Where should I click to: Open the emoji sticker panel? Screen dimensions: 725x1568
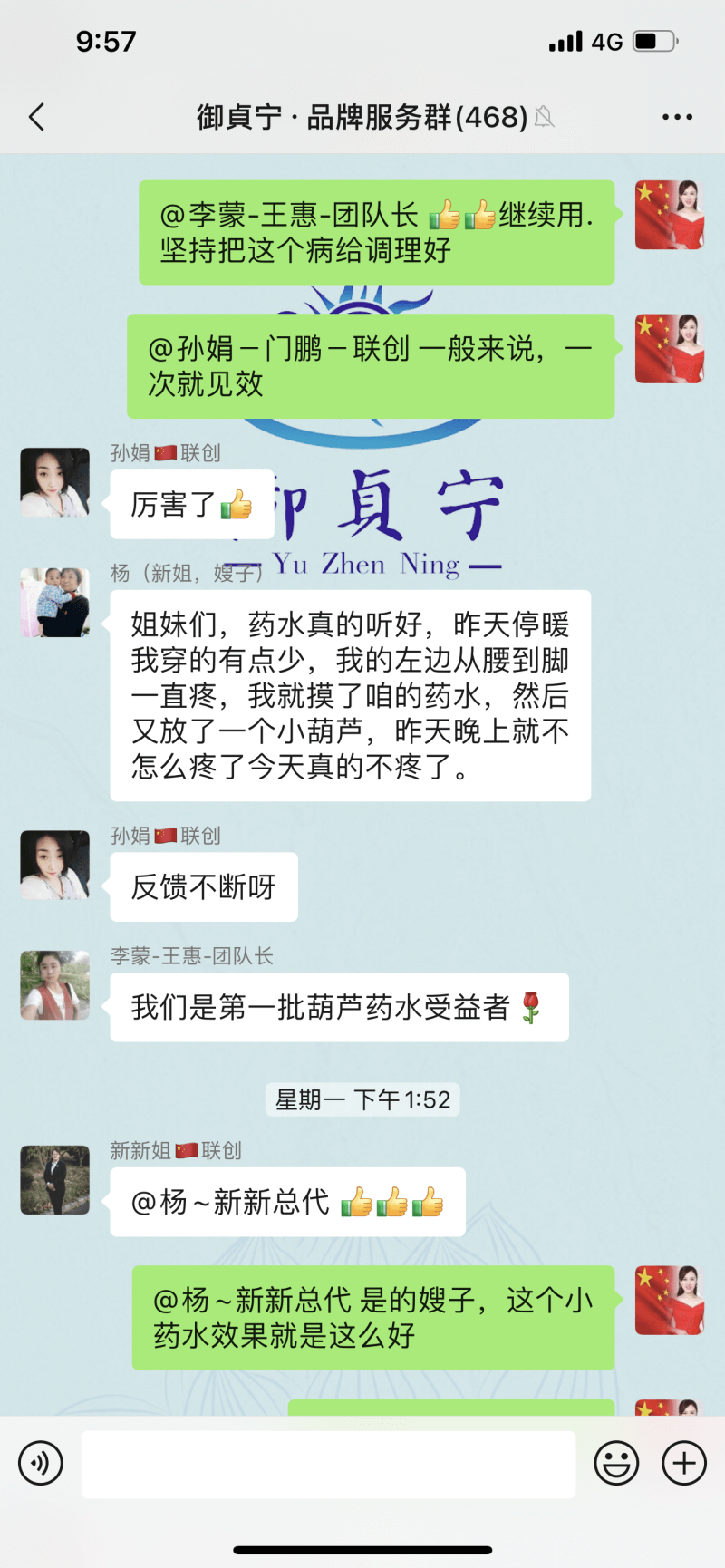coord(616,1463)
